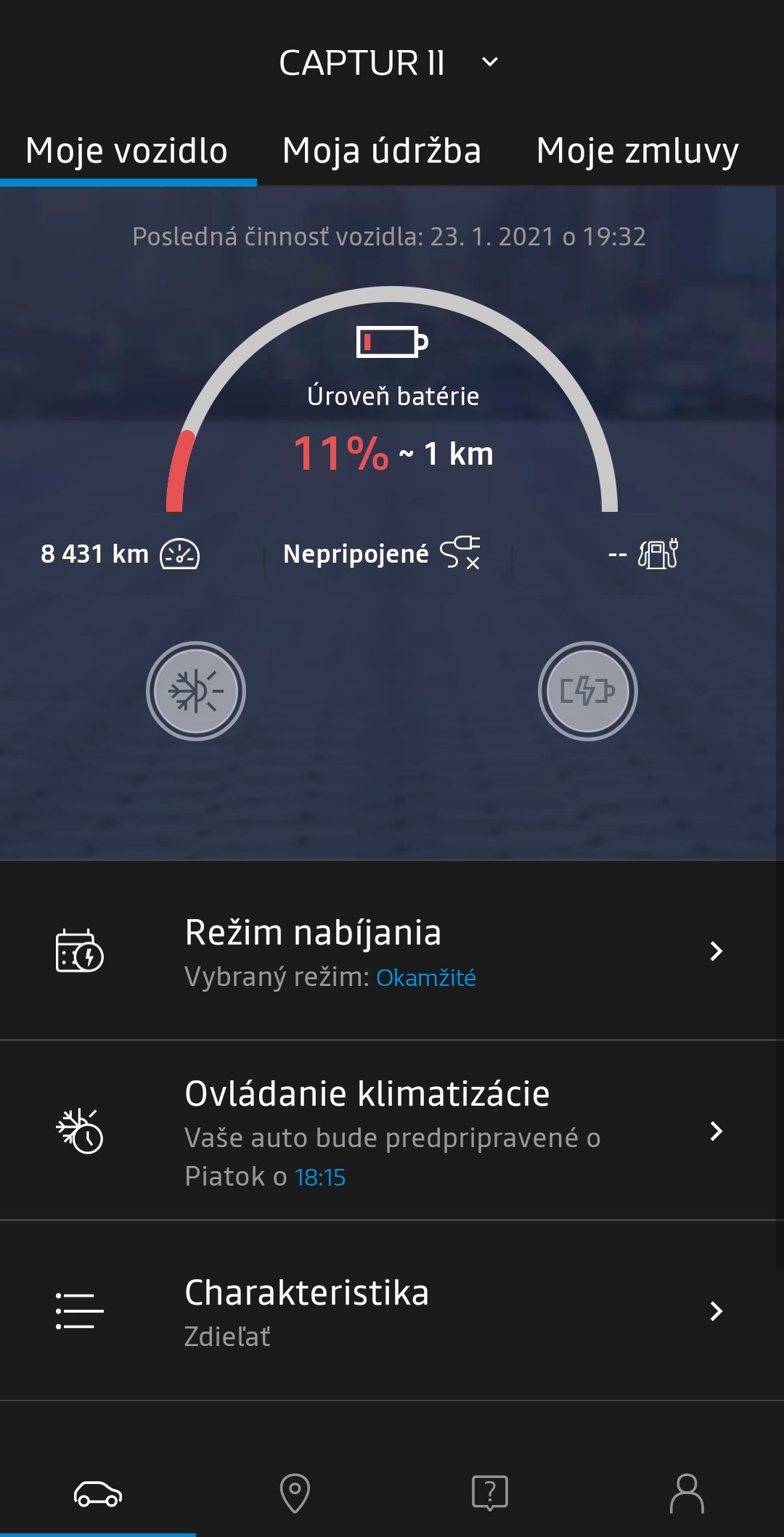Open the location pin tab

(x=295, y=1493)
